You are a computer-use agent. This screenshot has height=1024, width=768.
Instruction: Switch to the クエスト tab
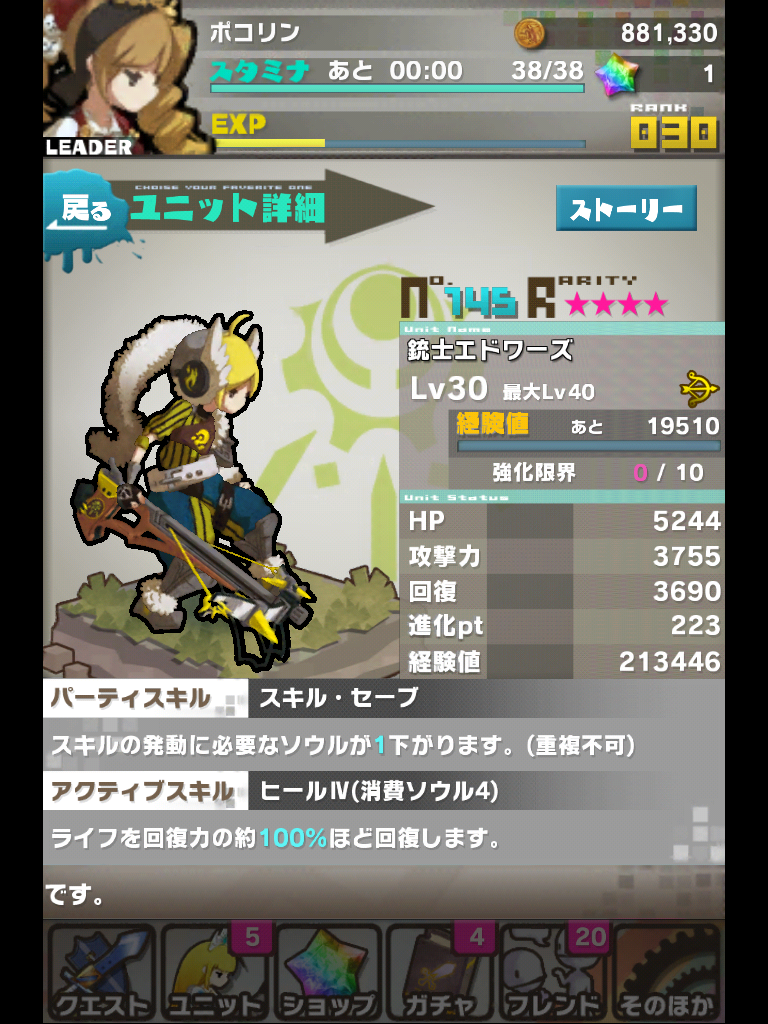coord(99,972)
